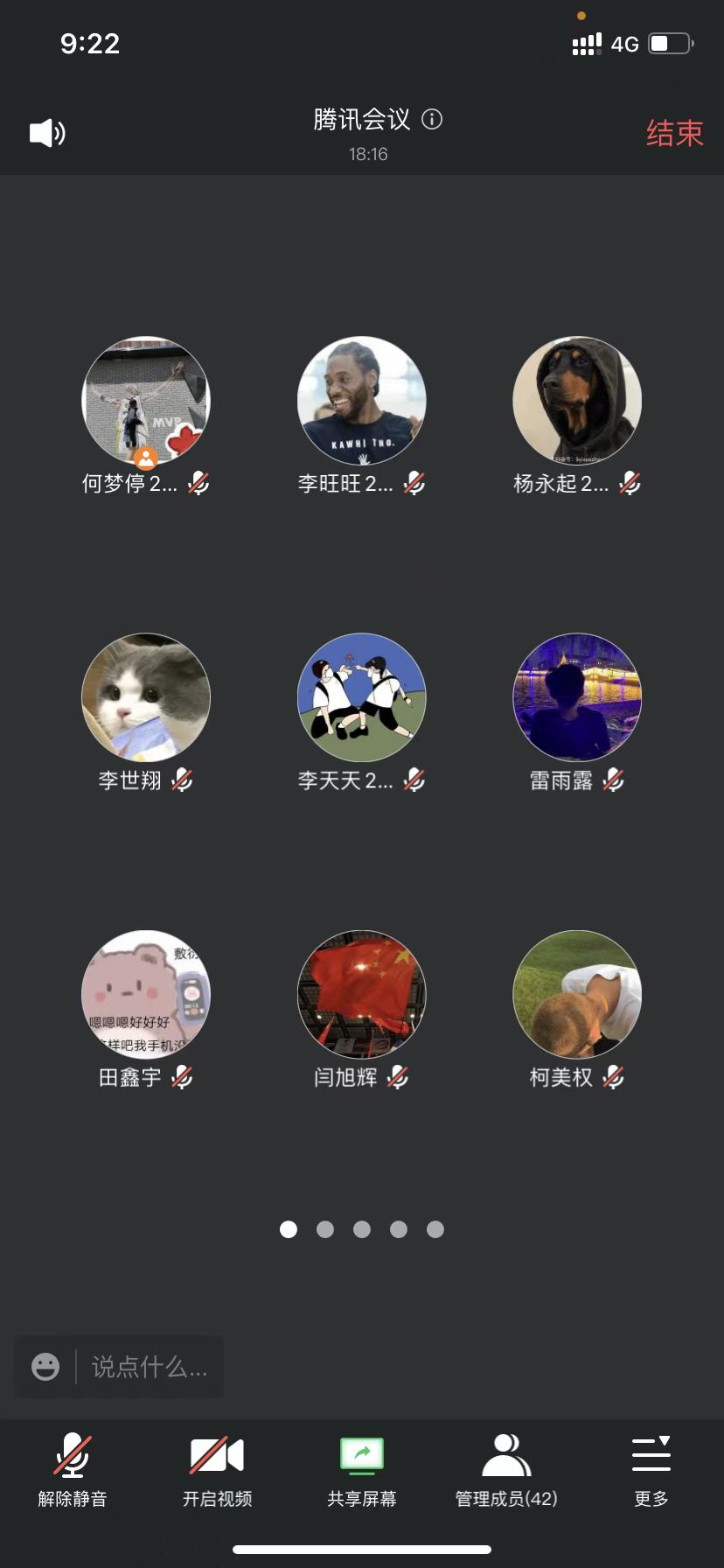Focus the 说点什么 chat input field
724x1568 pixels.
150,1366
